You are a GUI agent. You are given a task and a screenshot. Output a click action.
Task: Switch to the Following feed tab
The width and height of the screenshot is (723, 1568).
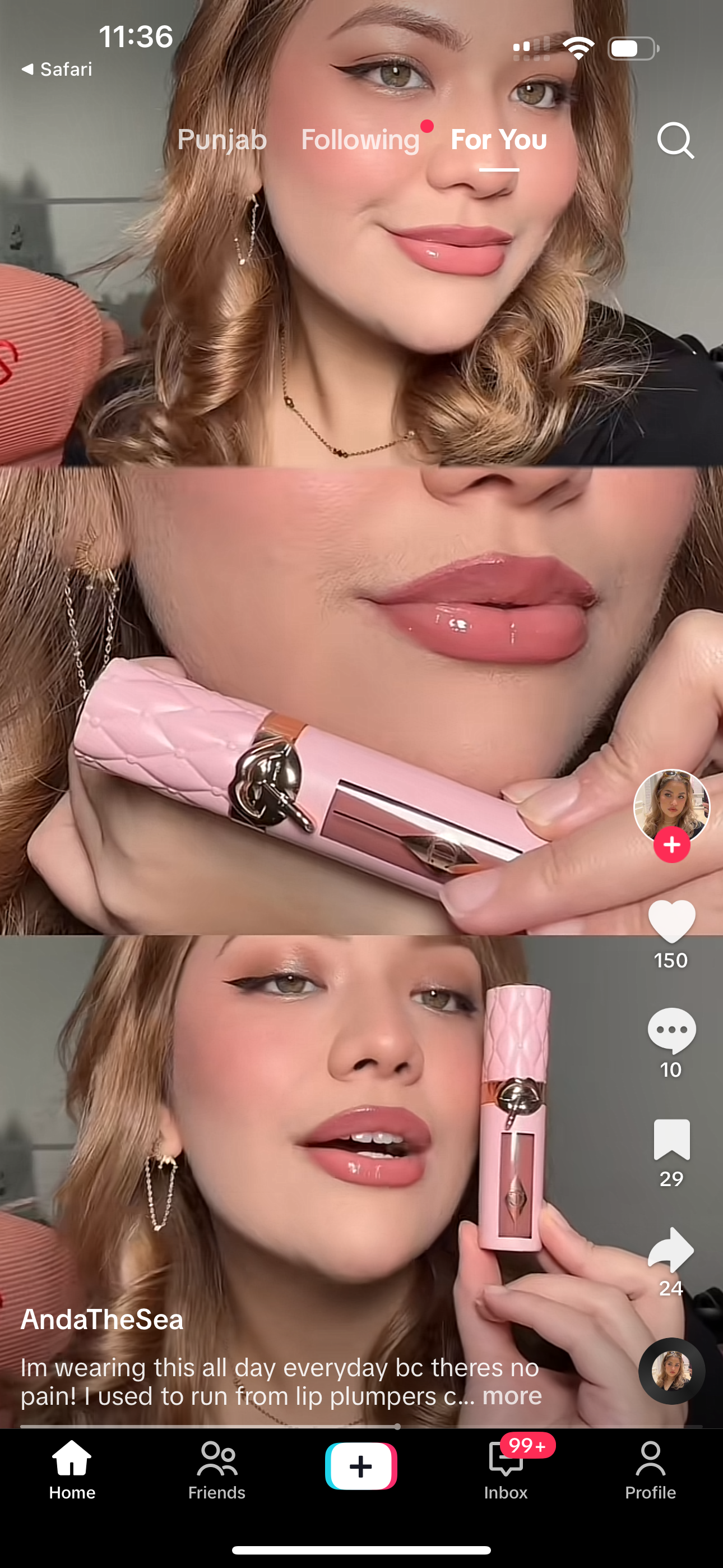point(360,140)
